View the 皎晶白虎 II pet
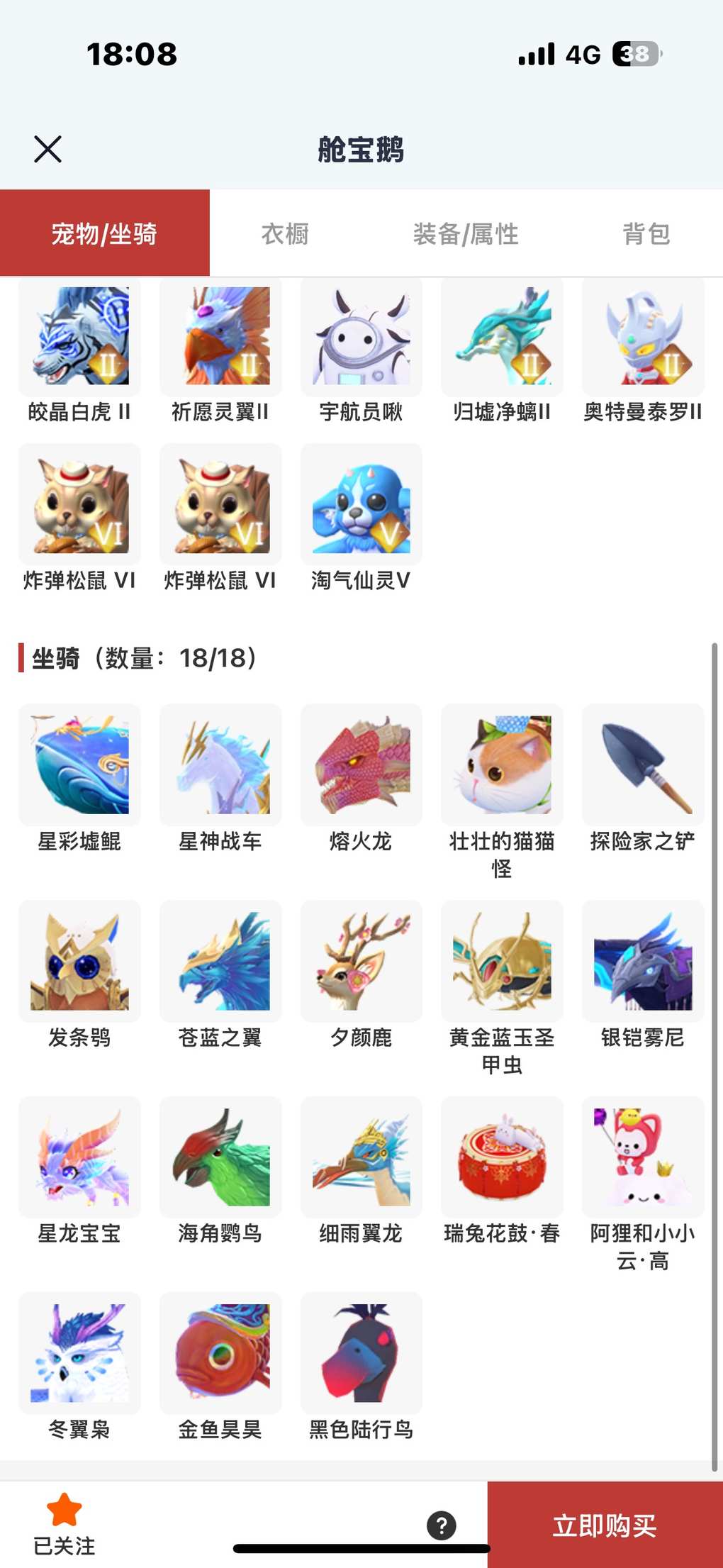The width and height of the screenshot is (723, 1568). tap(79, 337)
